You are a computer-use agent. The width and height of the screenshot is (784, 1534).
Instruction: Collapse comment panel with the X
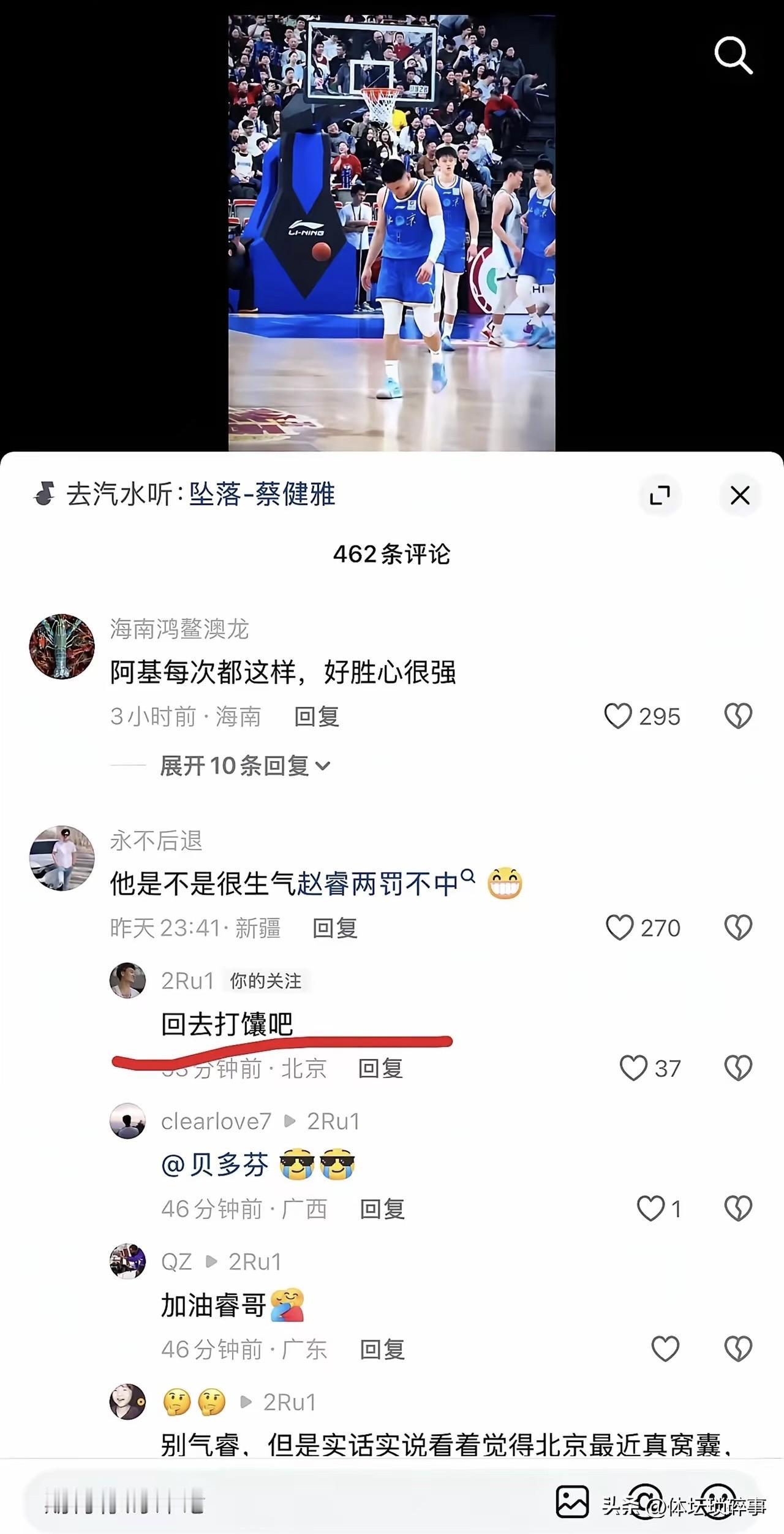click(740, 496)
